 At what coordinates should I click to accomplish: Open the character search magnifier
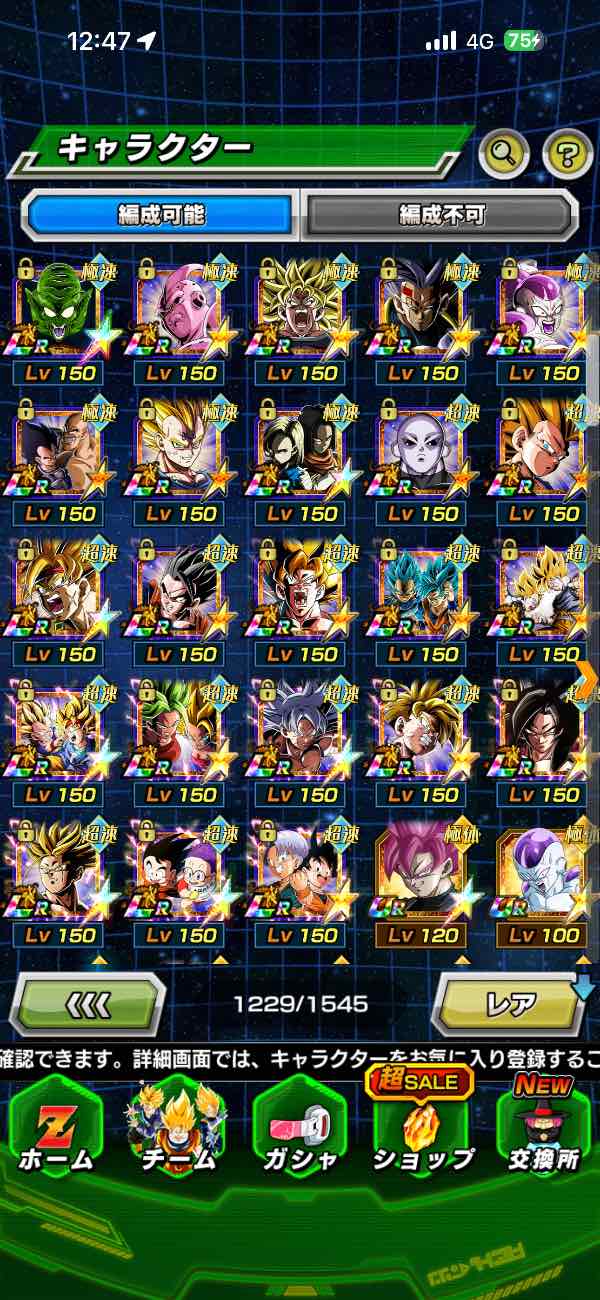[x=504, y=154]
